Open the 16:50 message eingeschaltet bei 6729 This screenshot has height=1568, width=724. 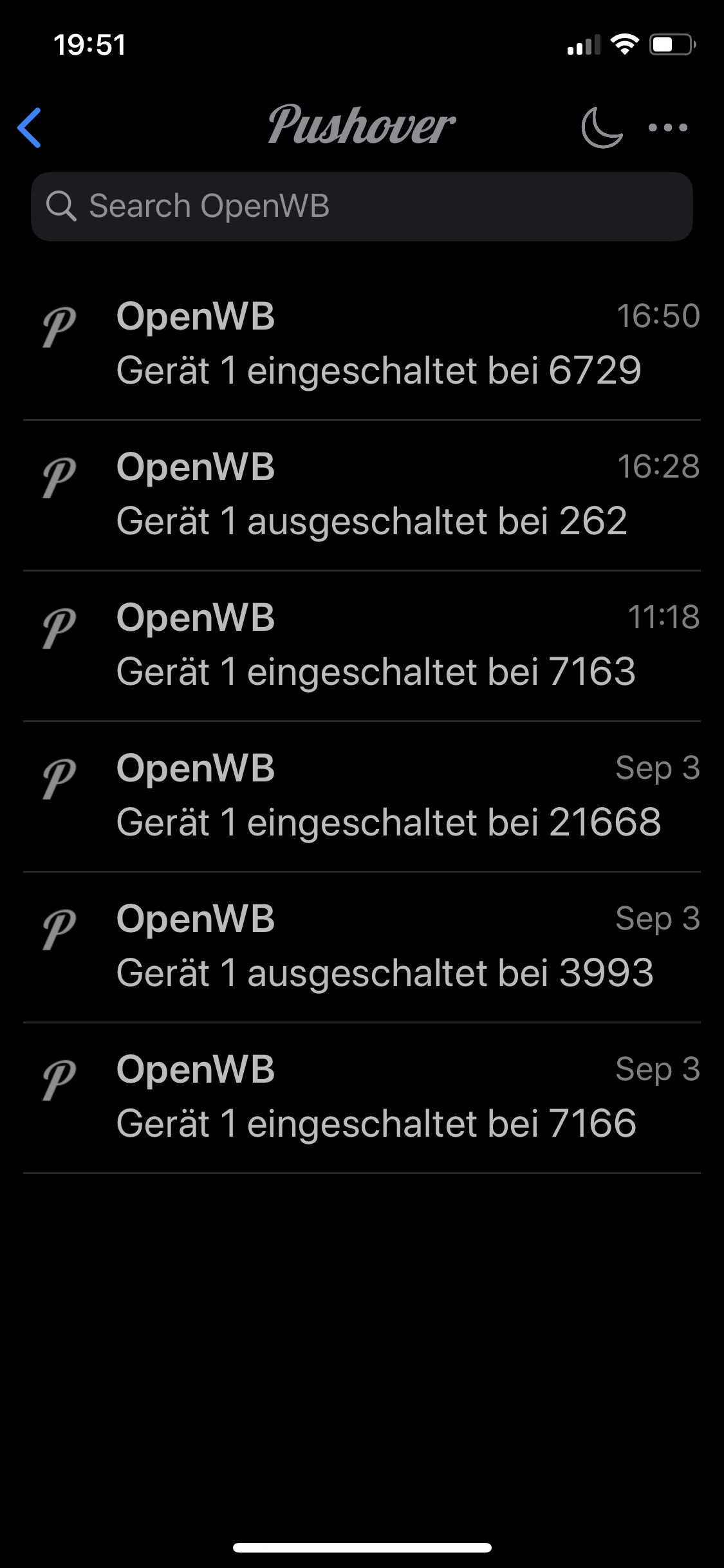pyautogui.click(x=378, y=344)
